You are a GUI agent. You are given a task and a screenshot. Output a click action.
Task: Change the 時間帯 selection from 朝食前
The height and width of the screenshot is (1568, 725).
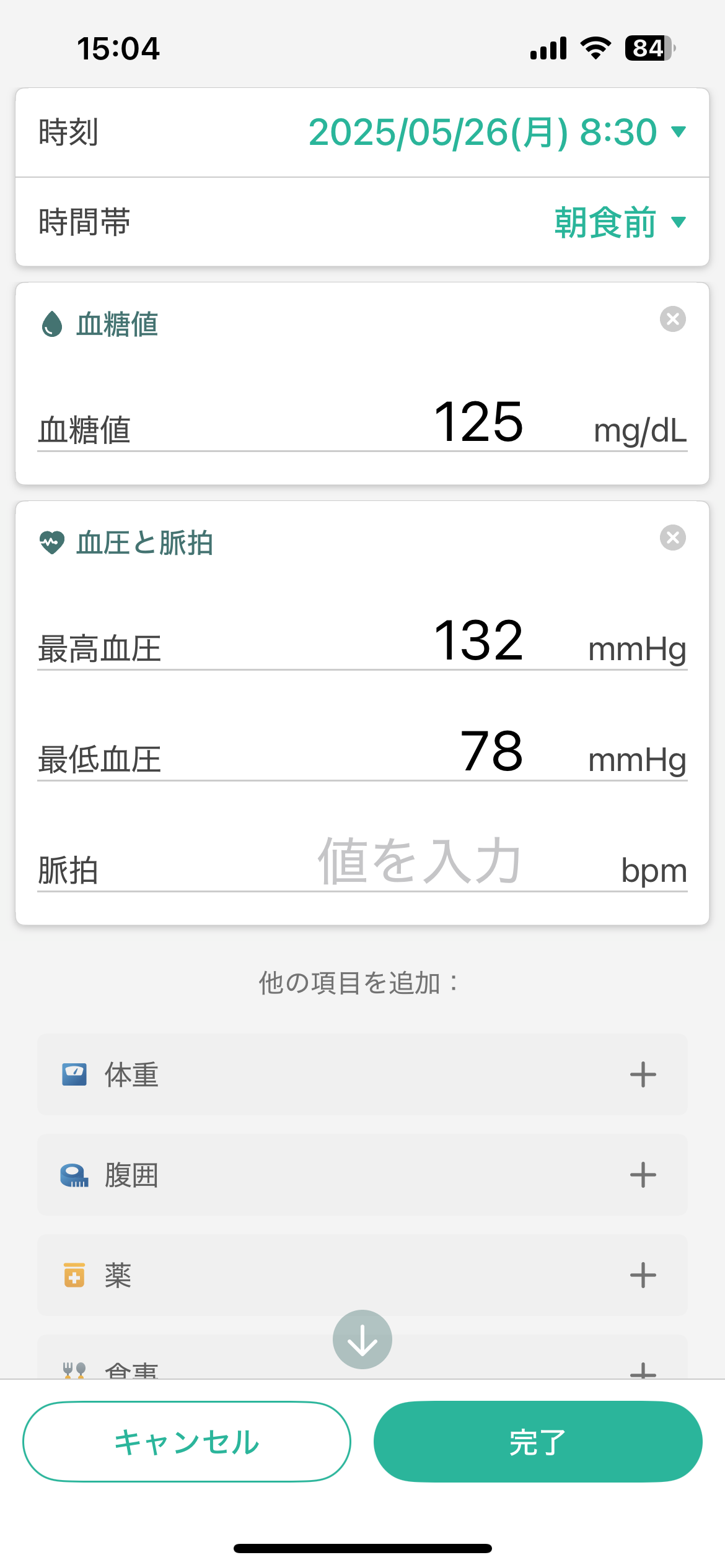pos(620,222)
